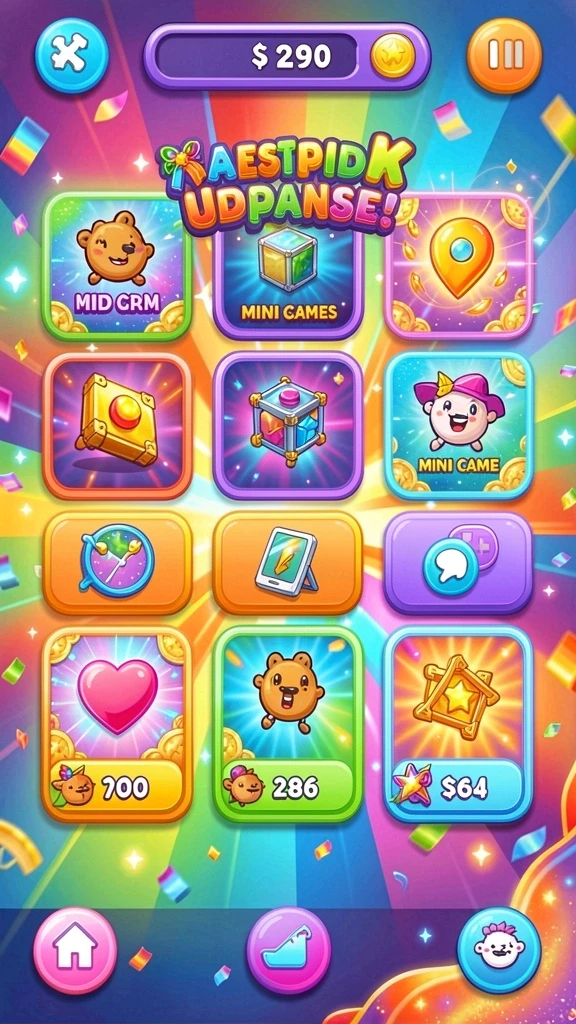Purchase the gold star frame for $64
Screen dimensions: 576x1024
pyautogui.click(x=458, y=724)
